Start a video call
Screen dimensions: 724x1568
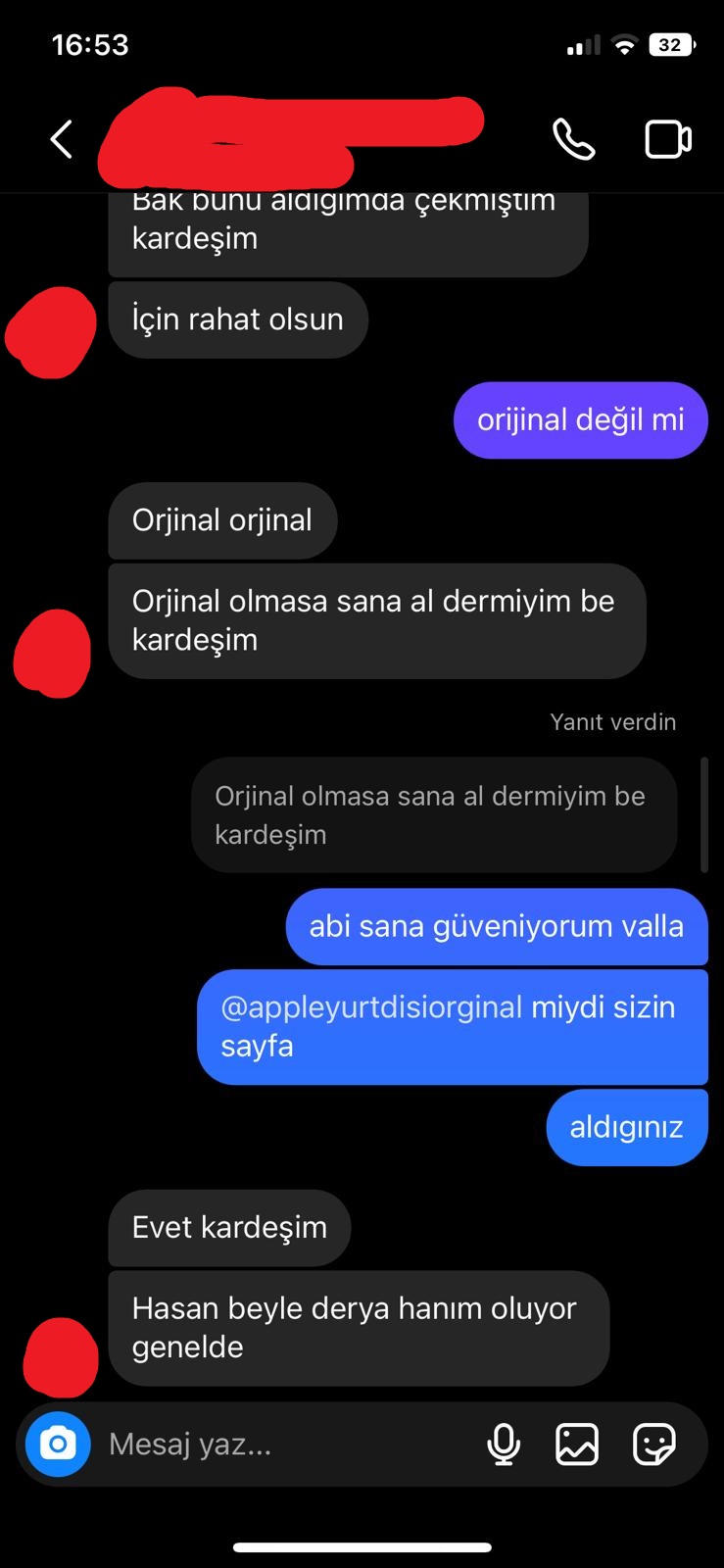point(667,139)
